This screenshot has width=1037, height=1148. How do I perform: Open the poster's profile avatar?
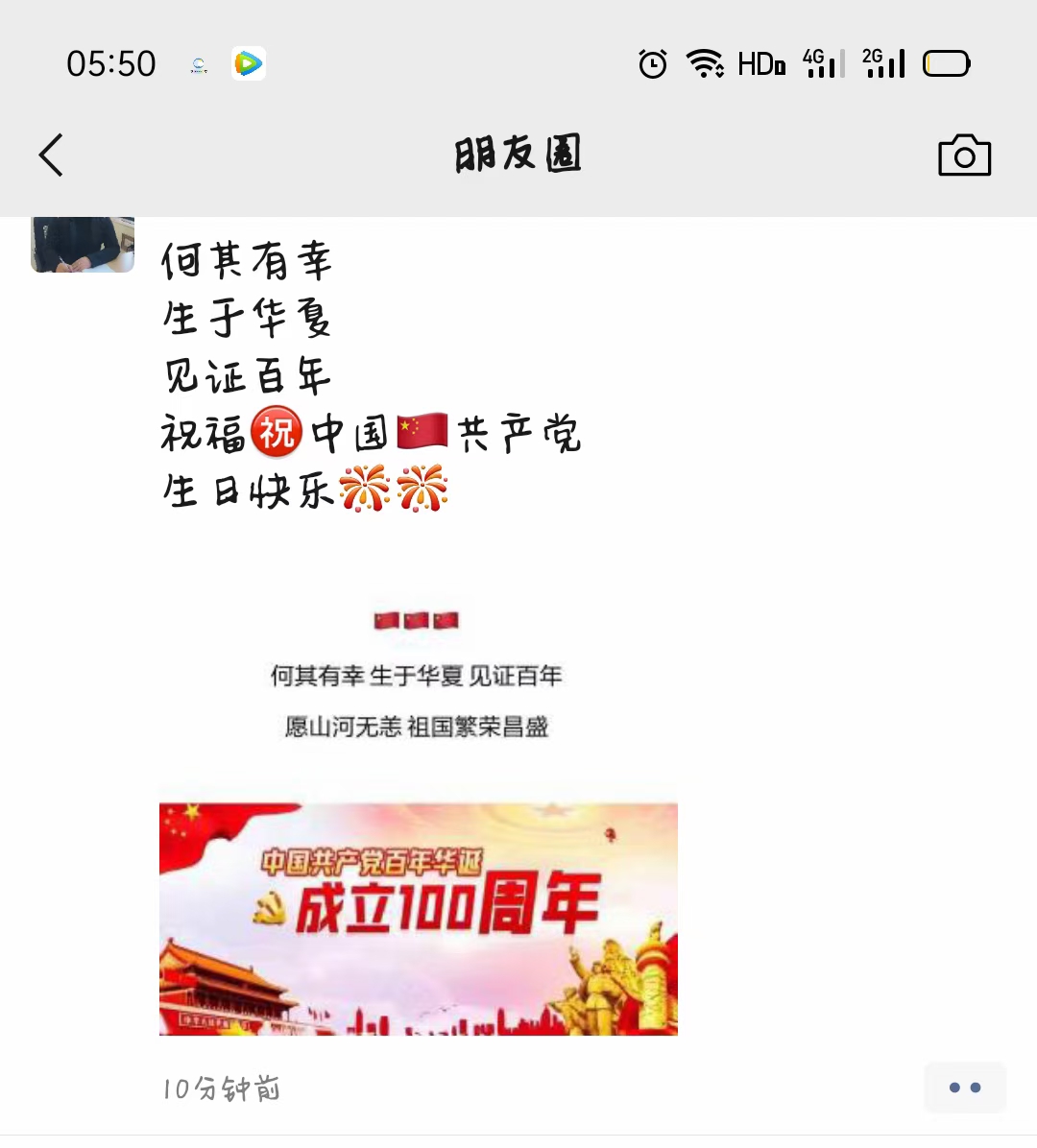83,245
